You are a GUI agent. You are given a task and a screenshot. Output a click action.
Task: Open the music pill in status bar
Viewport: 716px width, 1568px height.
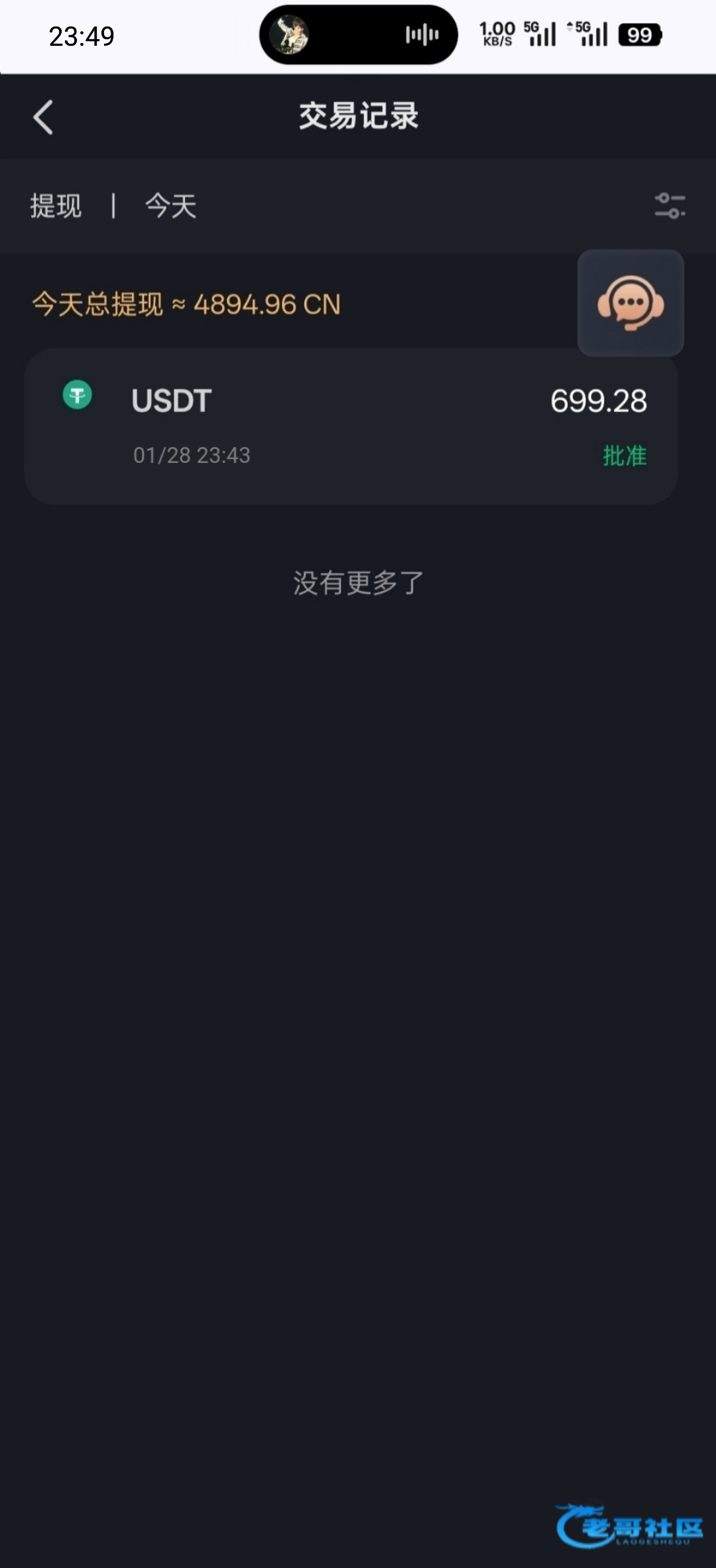(x=358, y=35)
